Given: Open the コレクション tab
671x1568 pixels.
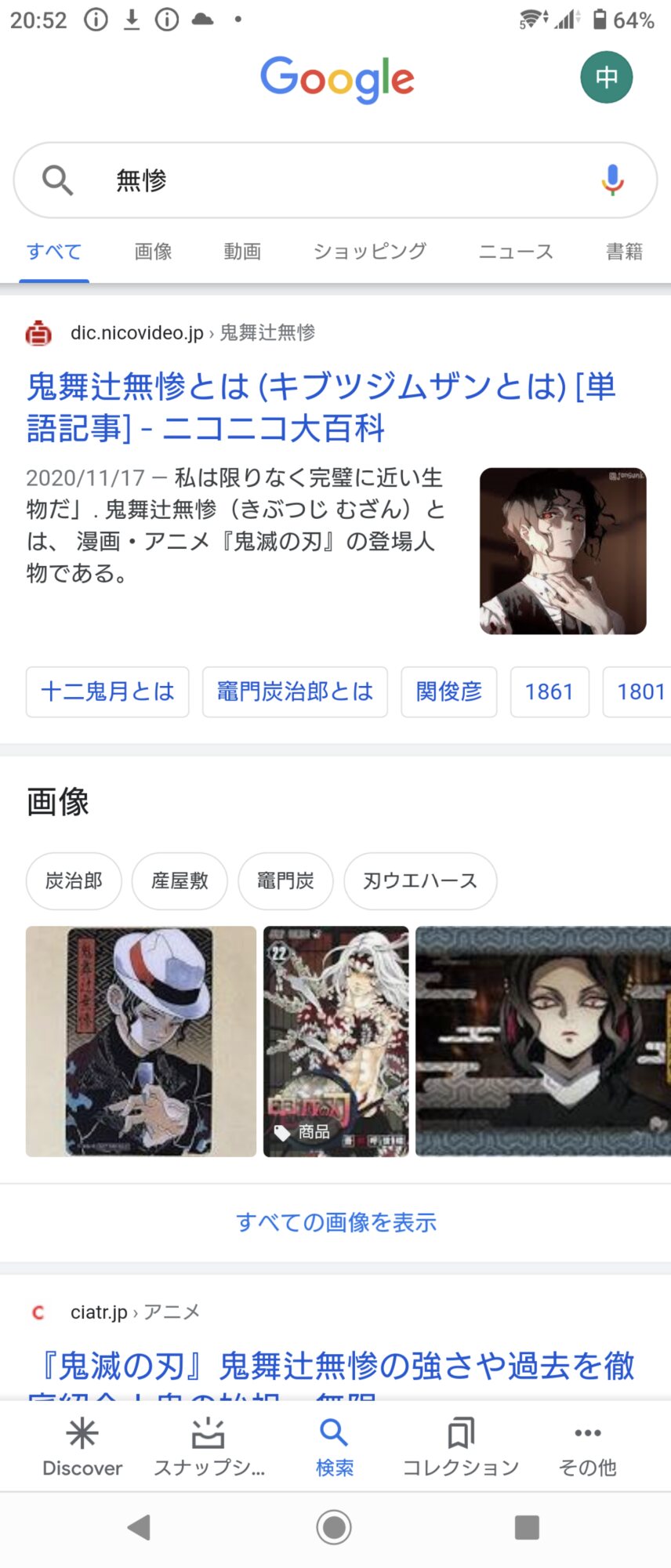Looking at the screenshot, I should point(461,1447).
